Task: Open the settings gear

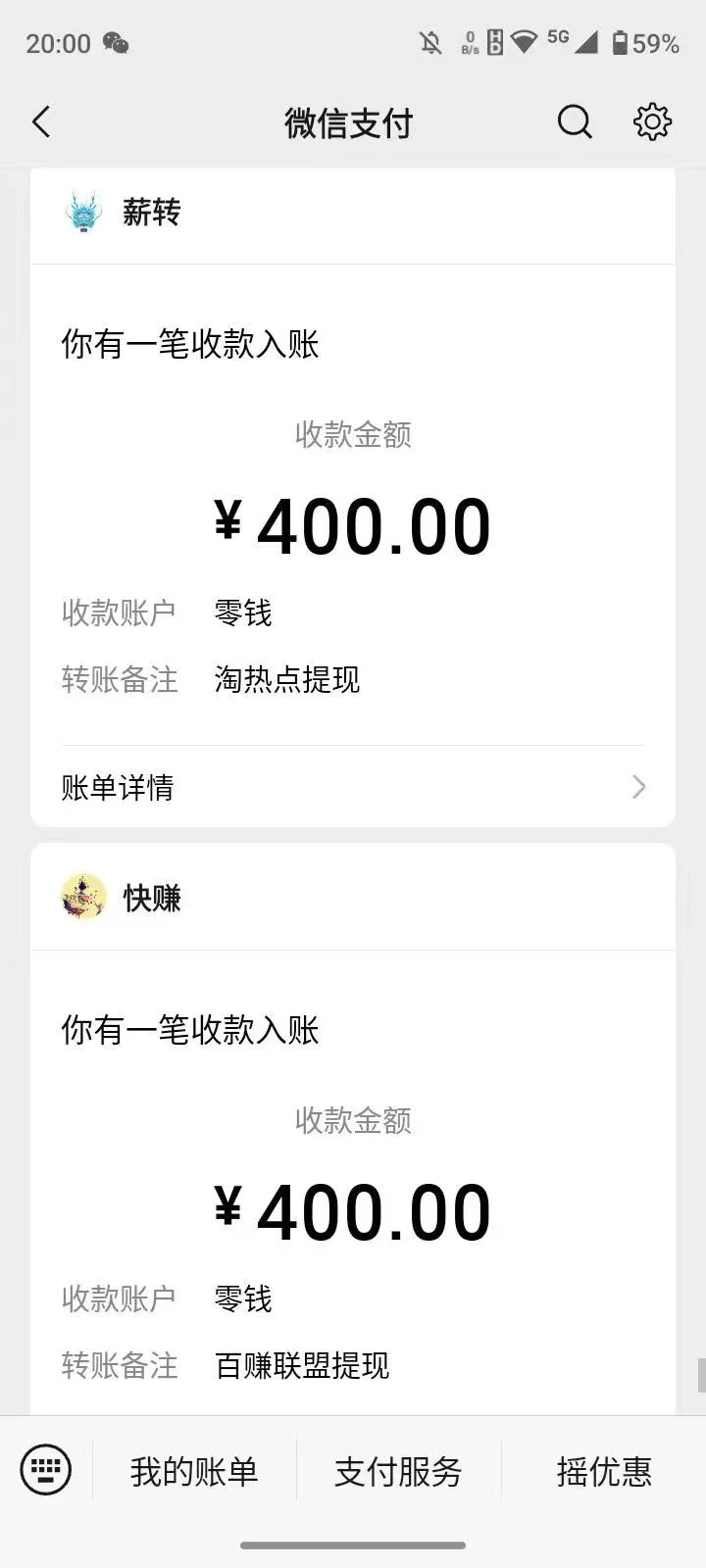Action: point(652,122)
